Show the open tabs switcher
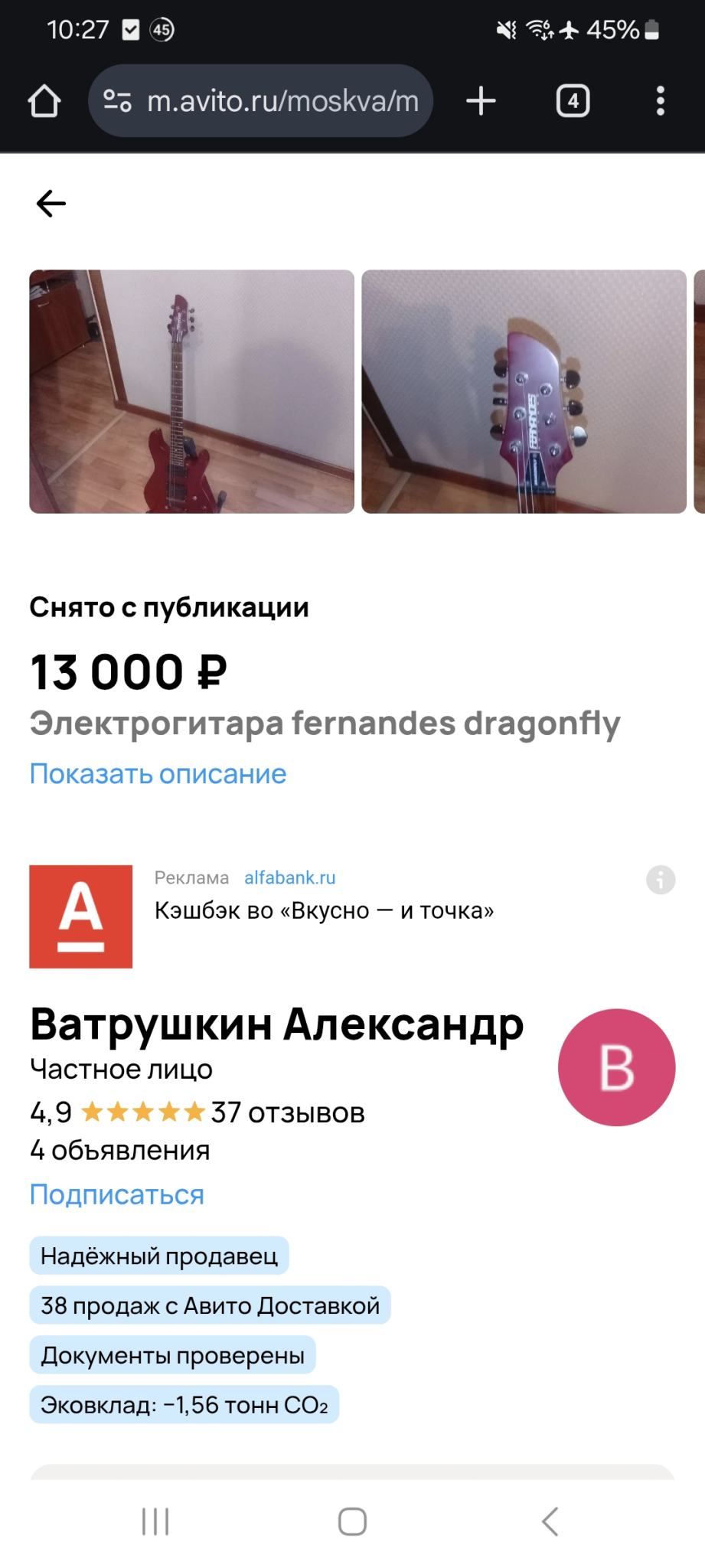 (573, 101)
